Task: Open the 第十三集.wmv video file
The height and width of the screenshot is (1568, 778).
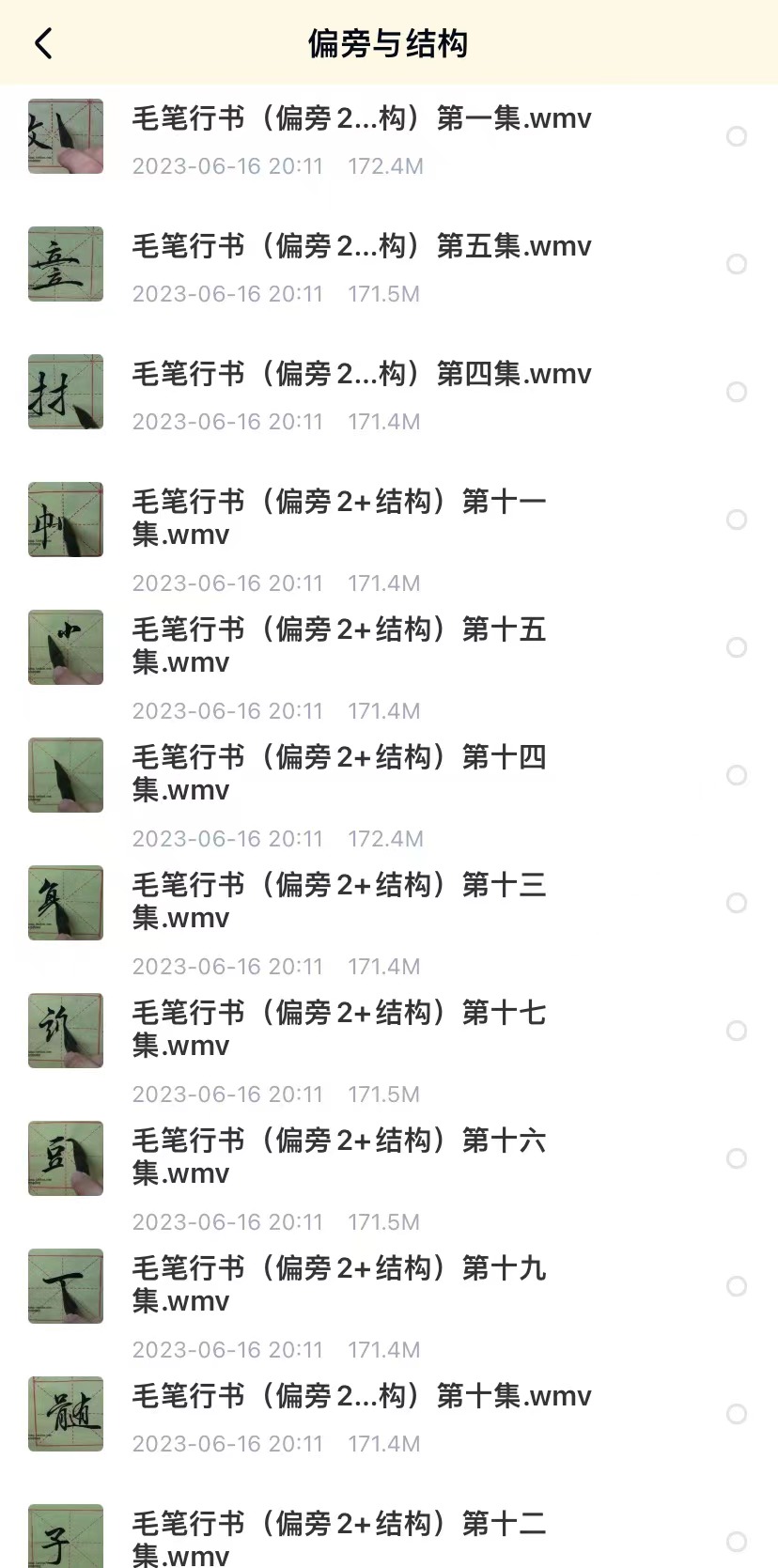Action: pos(338,901)
